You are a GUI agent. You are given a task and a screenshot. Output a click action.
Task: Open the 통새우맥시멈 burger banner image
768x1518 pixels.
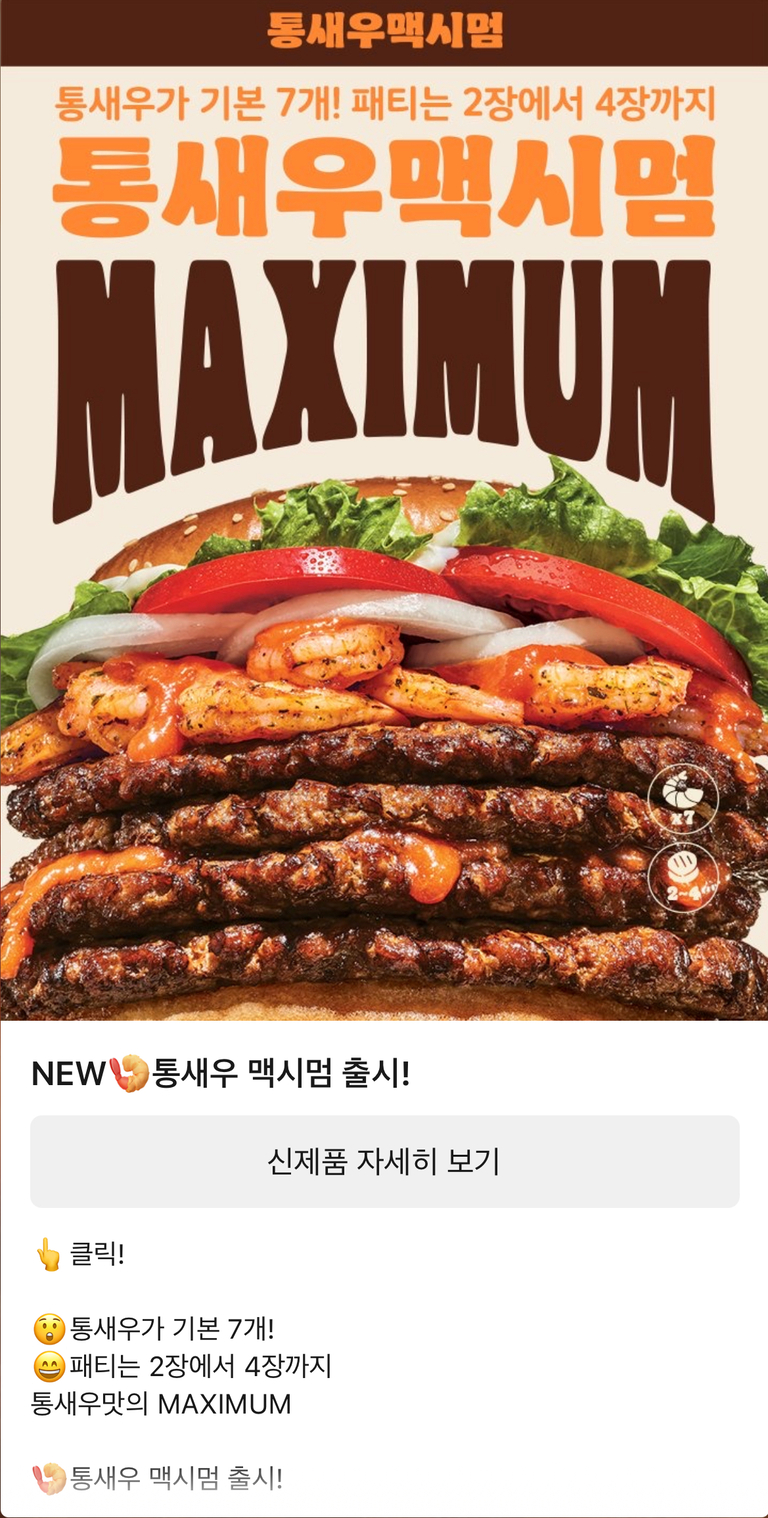click(384, 544)
